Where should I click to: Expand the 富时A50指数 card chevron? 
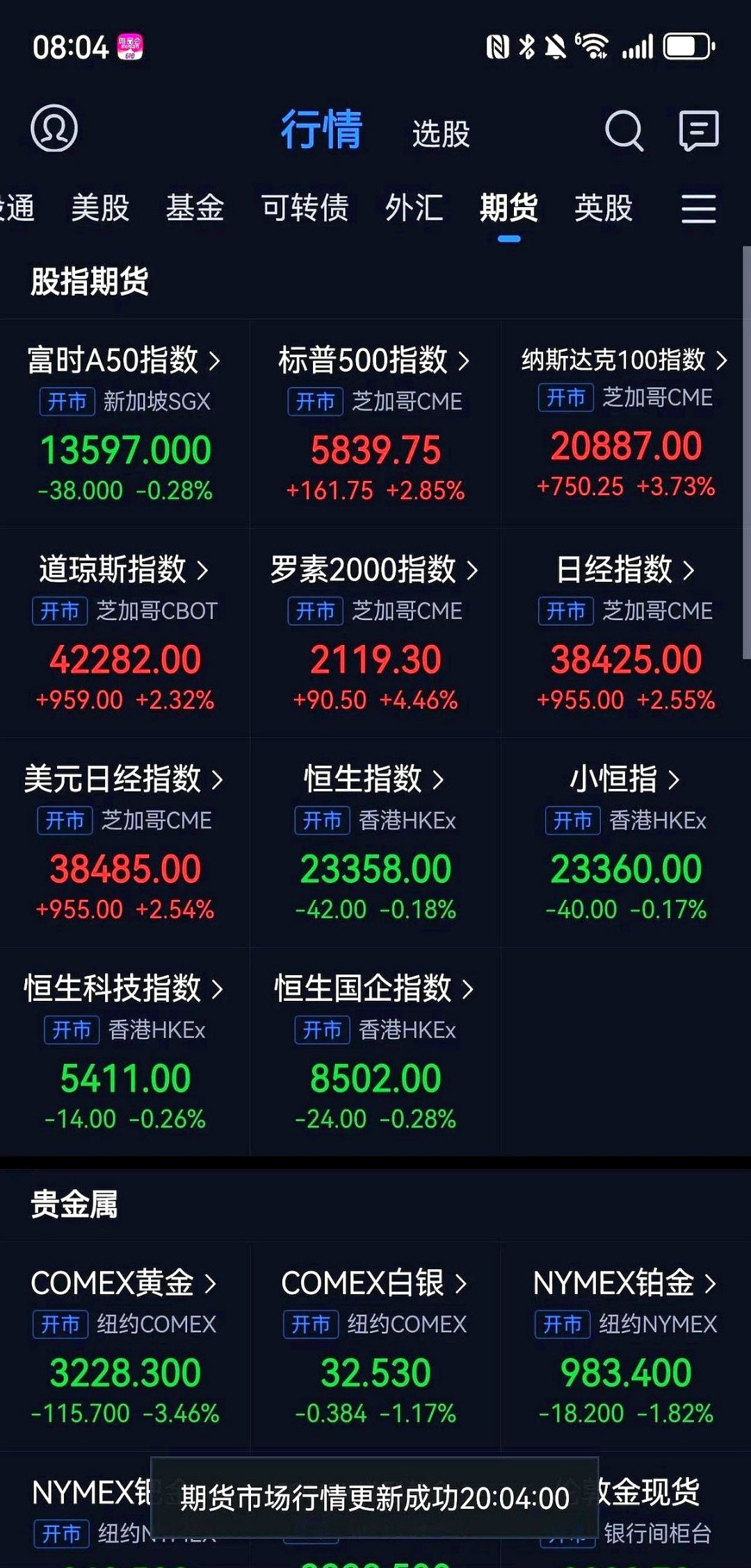tap(216, 361)
